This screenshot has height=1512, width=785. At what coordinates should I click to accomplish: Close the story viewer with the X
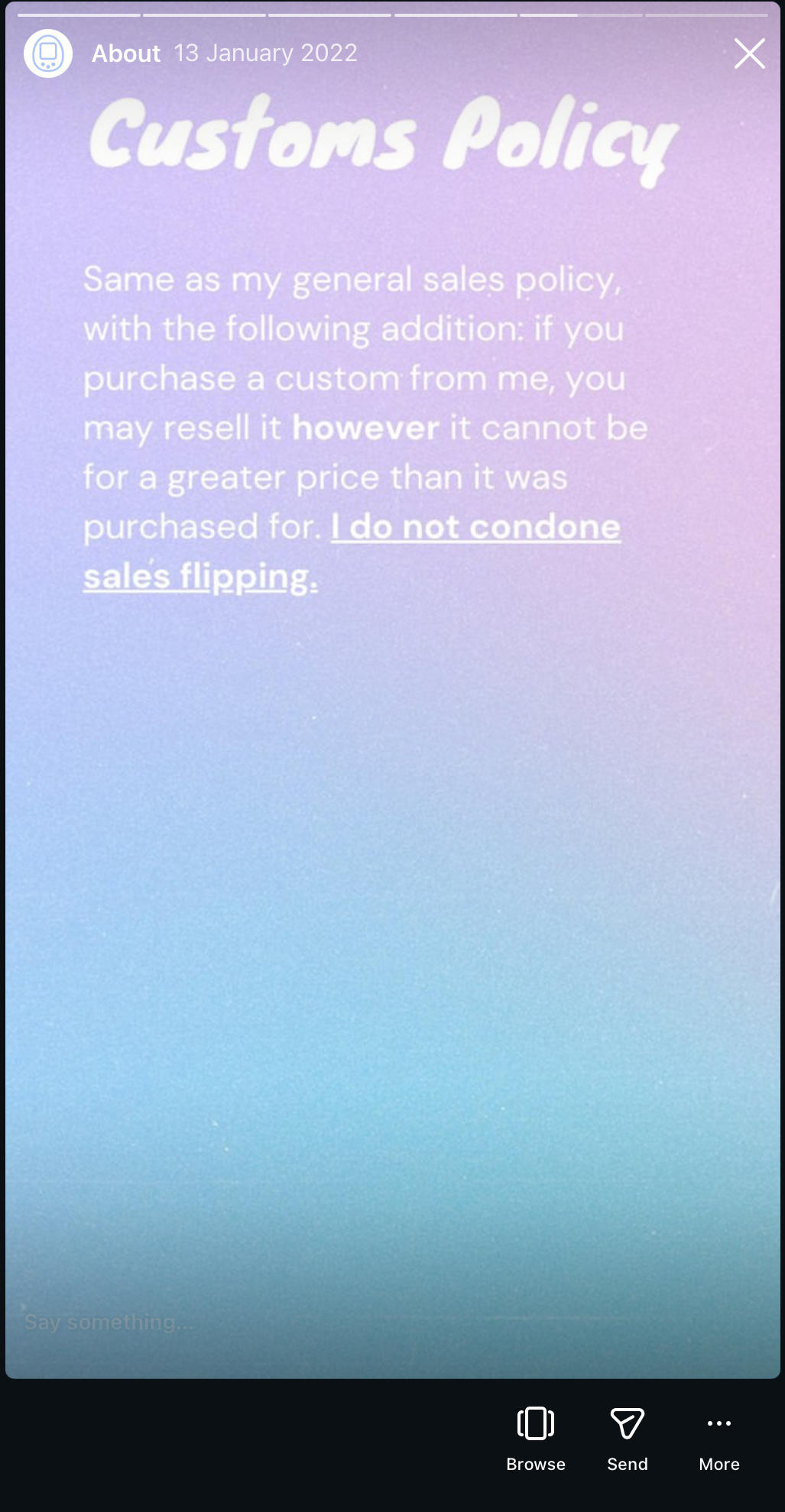[x=749, y=53]
